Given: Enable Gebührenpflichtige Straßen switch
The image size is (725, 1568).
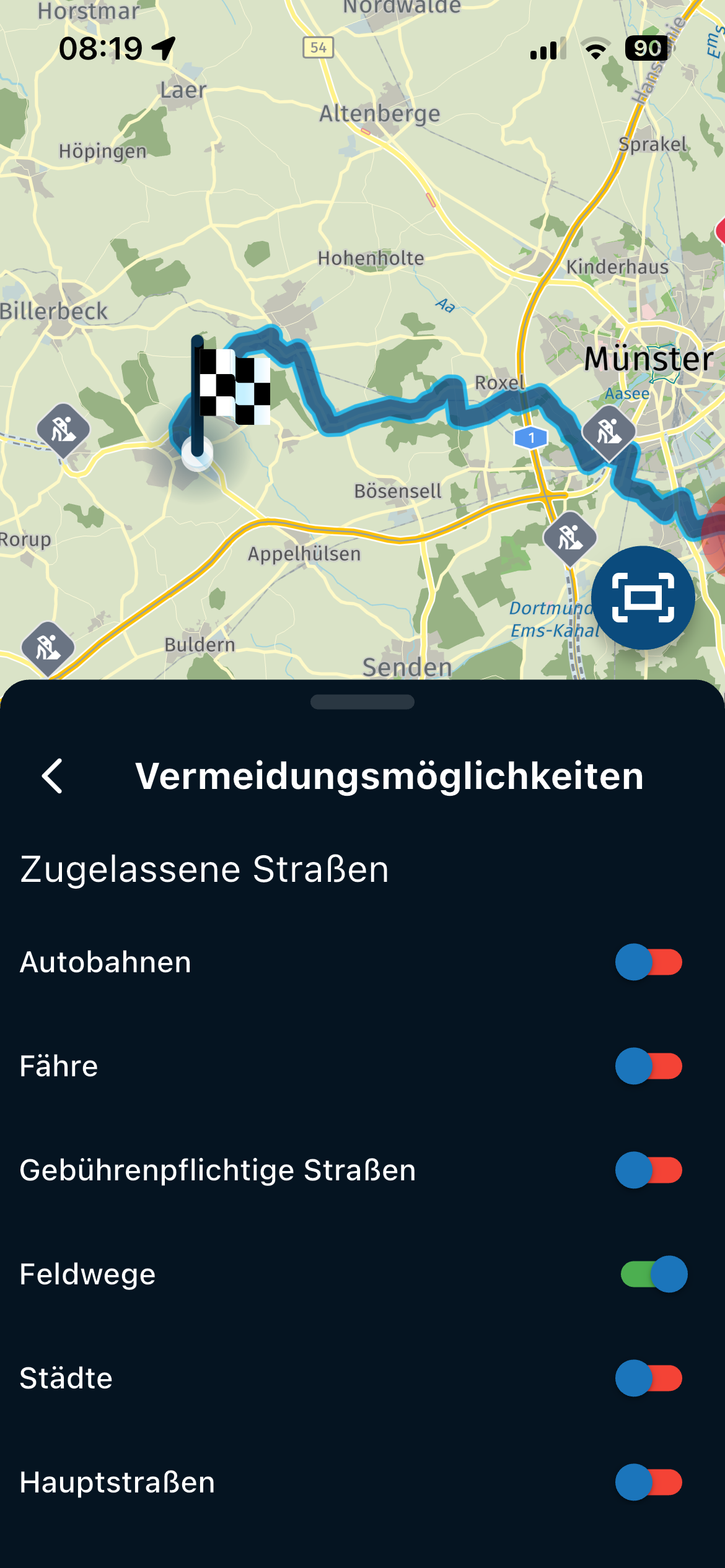Looking at the screenshot, I should (649, 1170).
